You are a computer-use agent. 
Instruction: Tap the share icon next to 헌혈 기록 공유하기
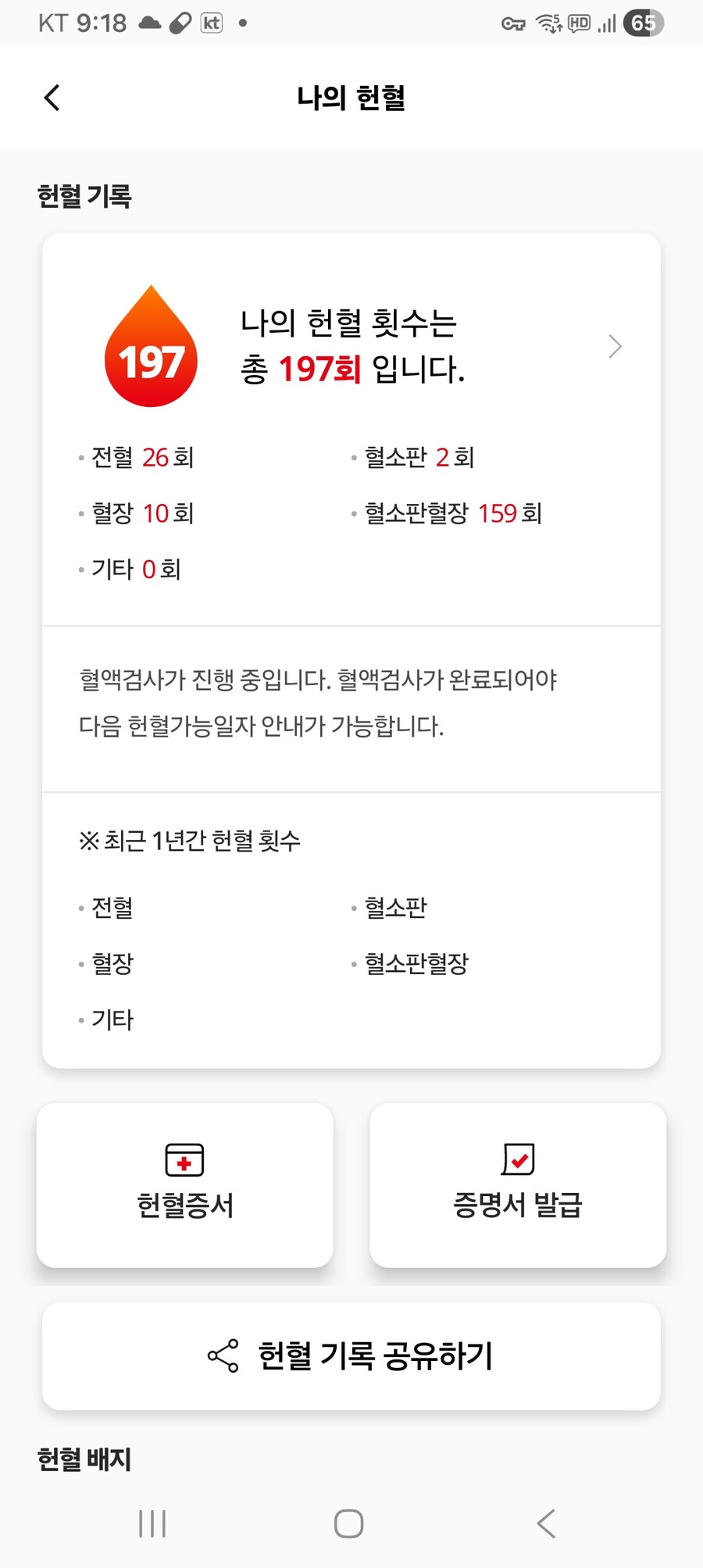tap(223, 1356)
